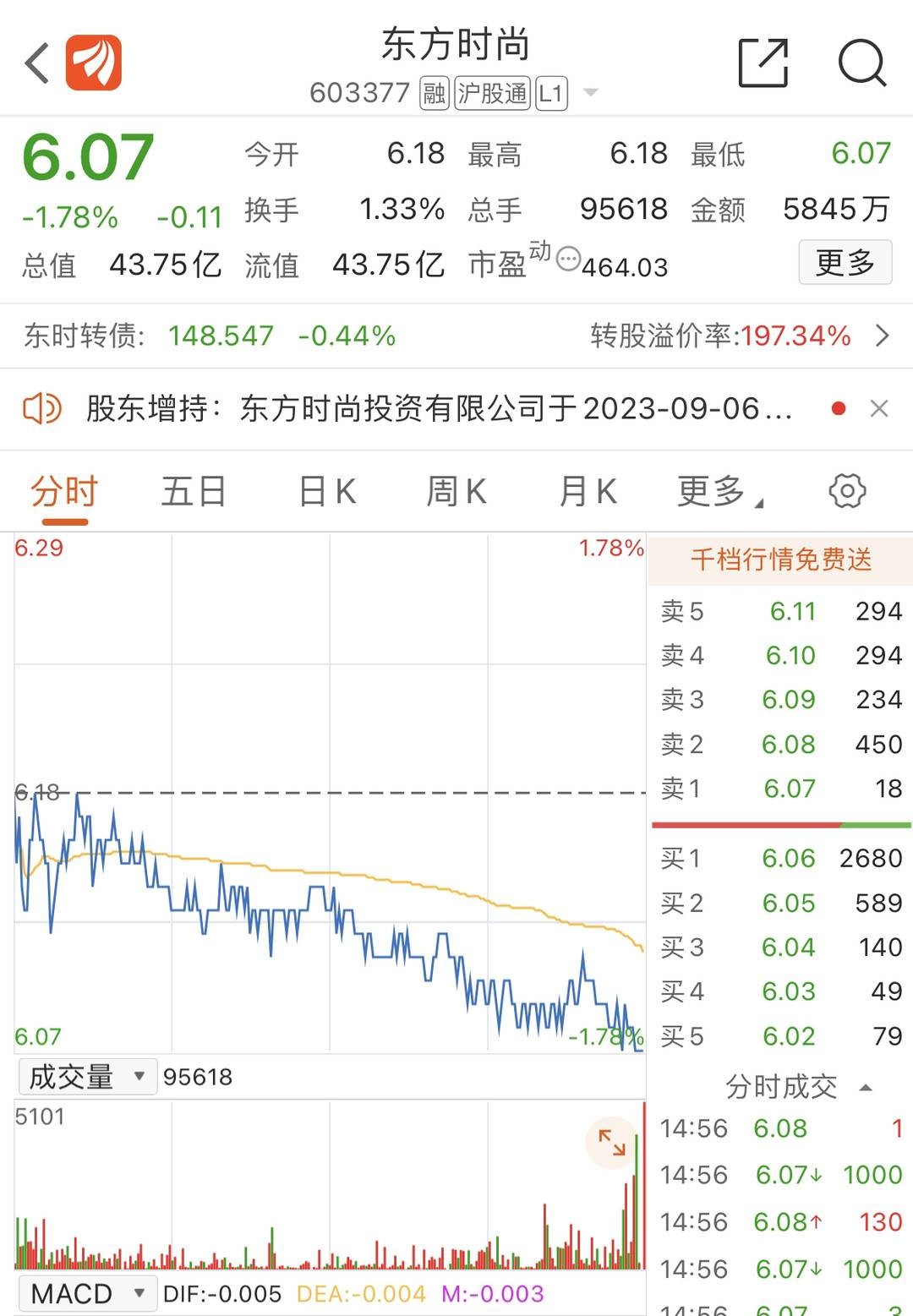Switch to the 周K chart tab
The image size is (913, 1316).
pyautogui.click(x=456, y=491)
